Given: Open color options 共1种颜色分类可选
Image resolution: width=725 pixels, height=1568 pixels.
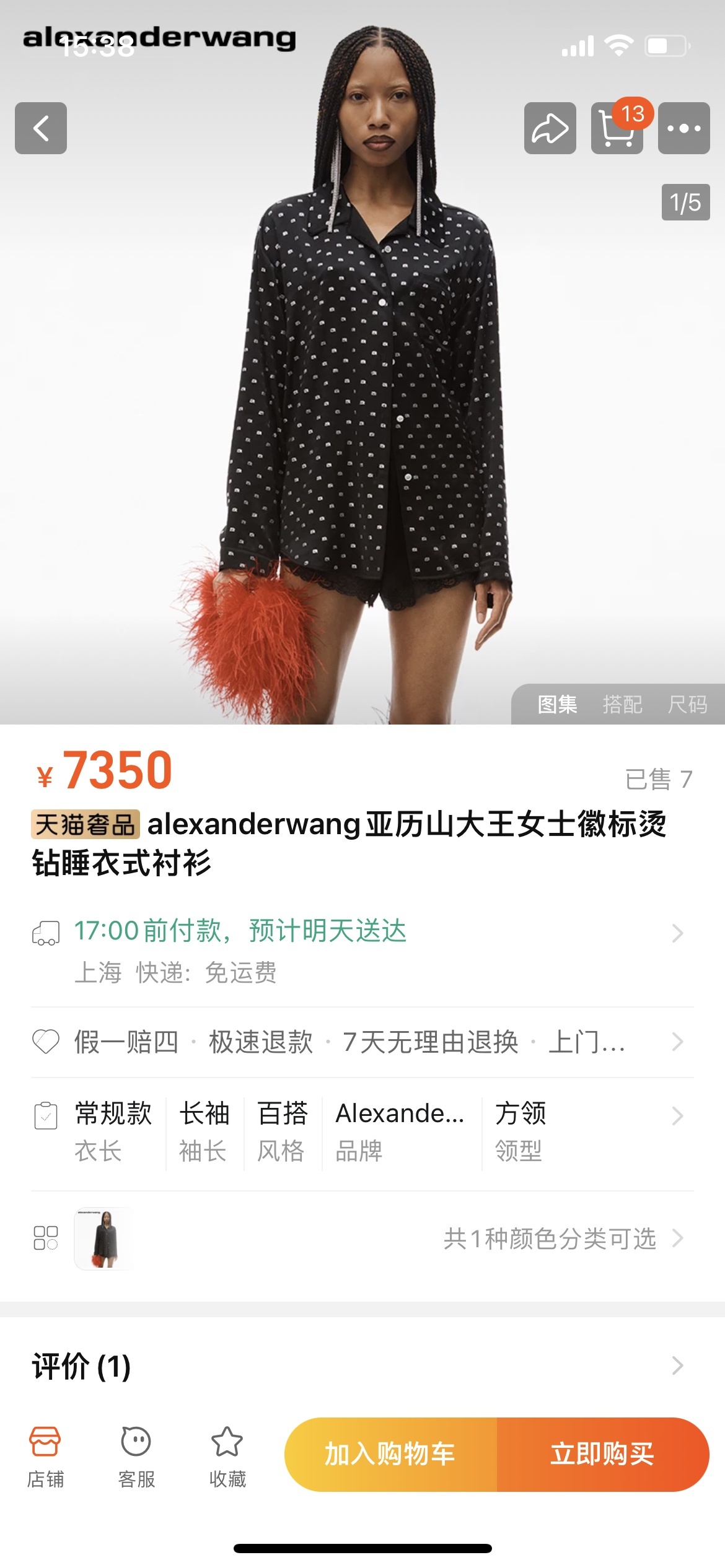Looking at the screenshot, I should click(550, 1239).
